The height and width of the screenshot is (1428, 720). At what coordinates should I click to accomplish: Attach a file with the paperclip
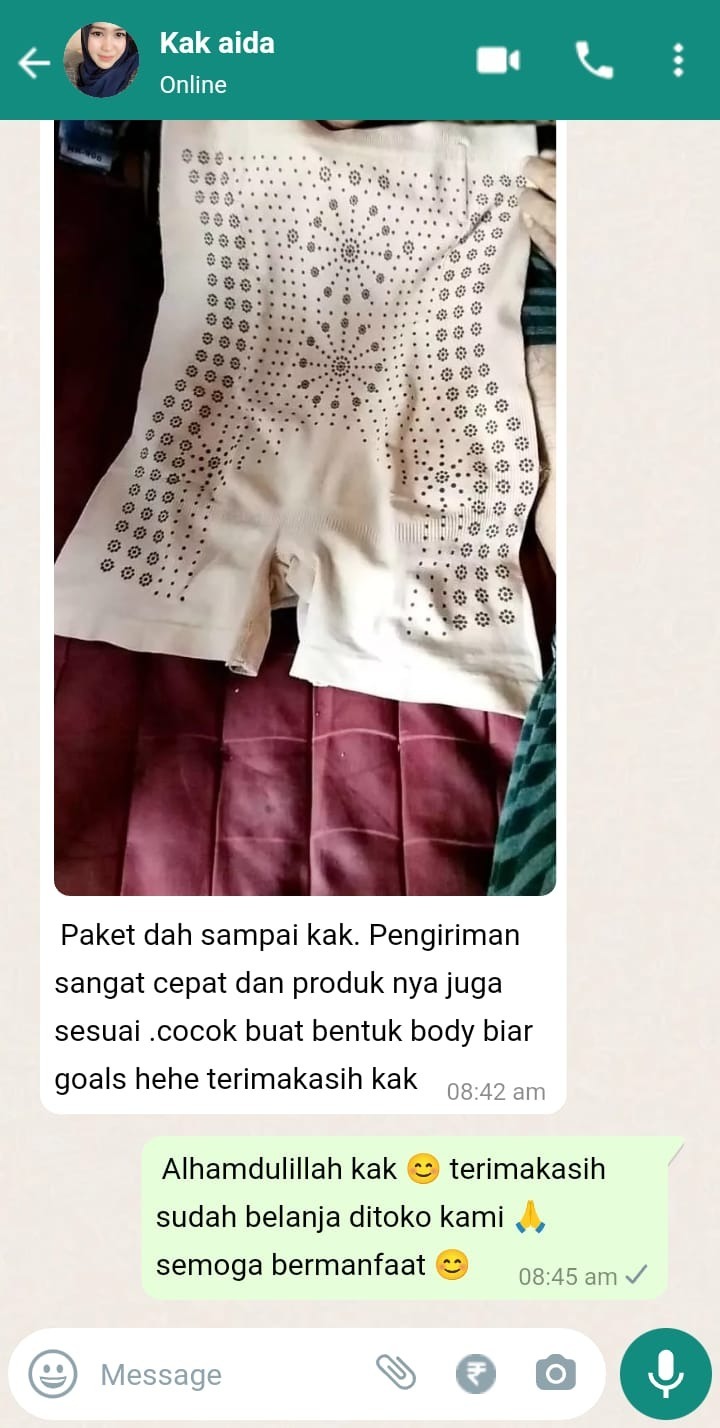tap(395, 1373)
